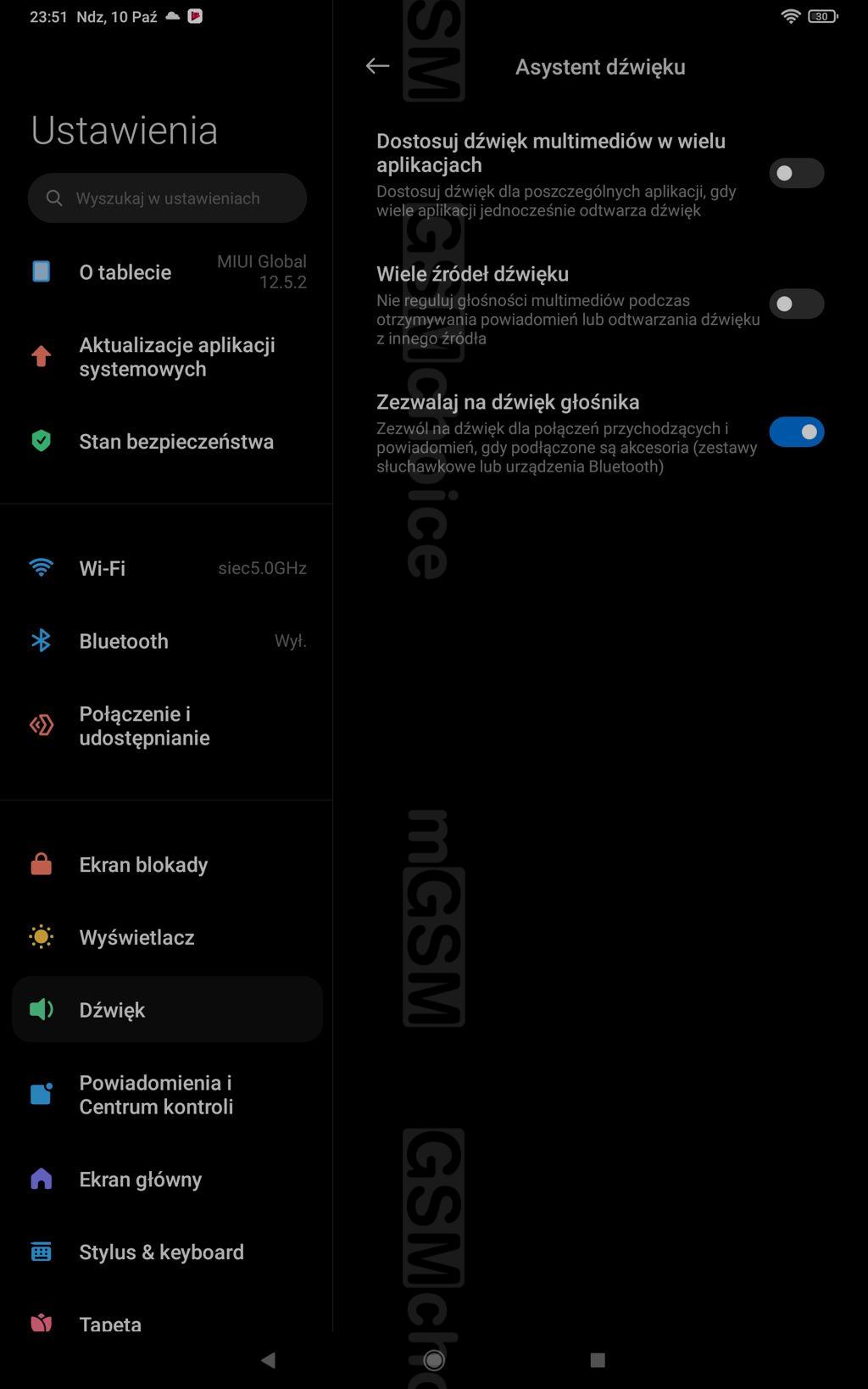
Task: Tap the system home button
Action: point(434,1360)
